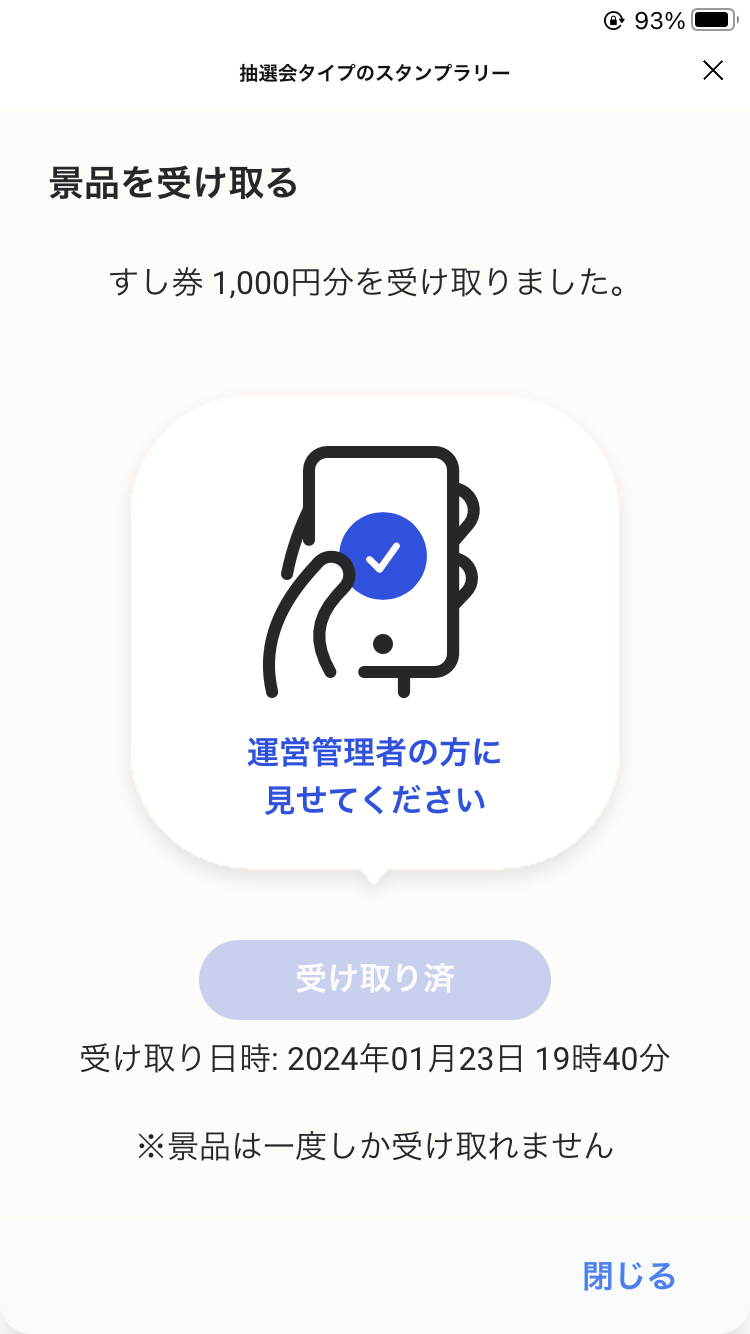Screen dimensions: 750x1334
Task: Tap the battery indicator in status bar
Action: coord(712,17)
